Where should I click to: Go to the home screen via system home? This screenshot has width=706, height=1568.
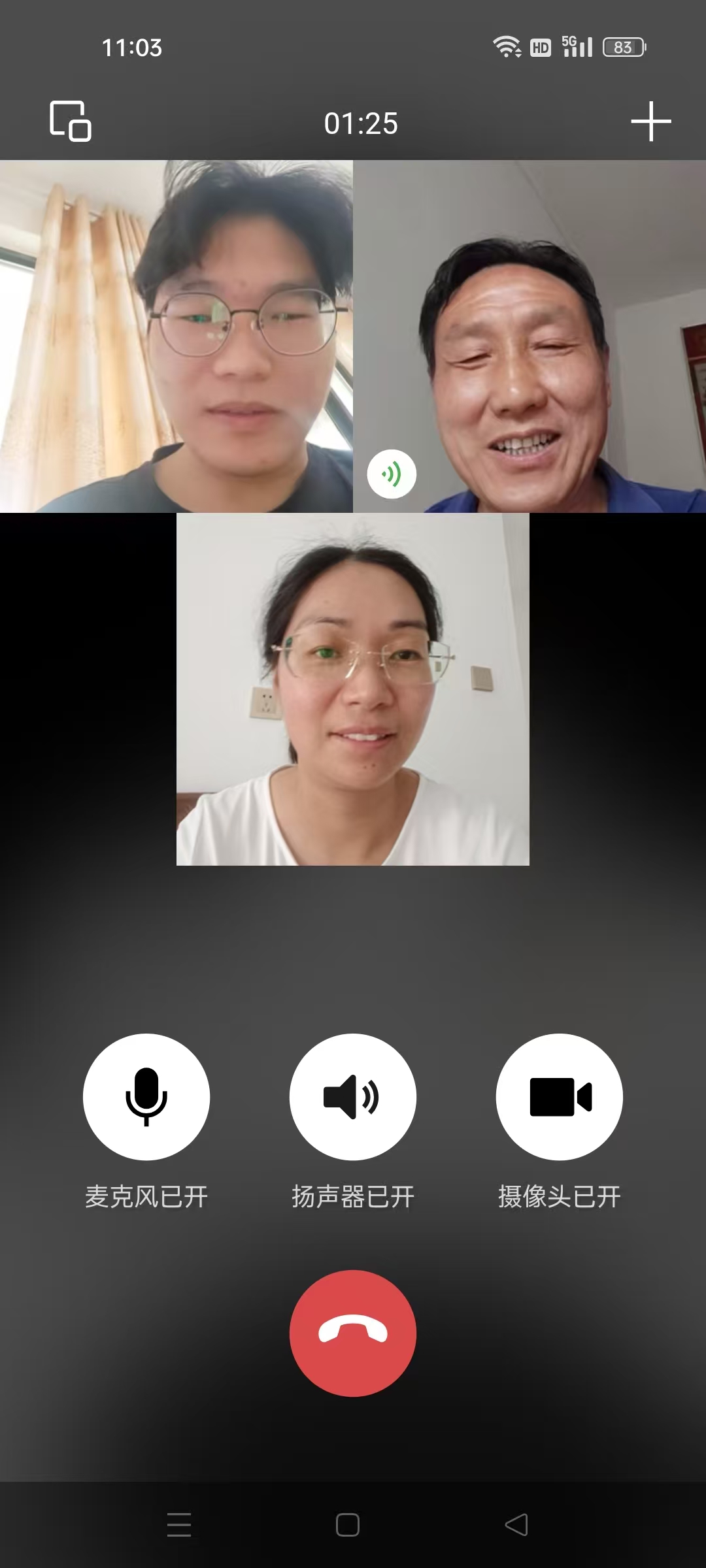[x=348, y=1525]
